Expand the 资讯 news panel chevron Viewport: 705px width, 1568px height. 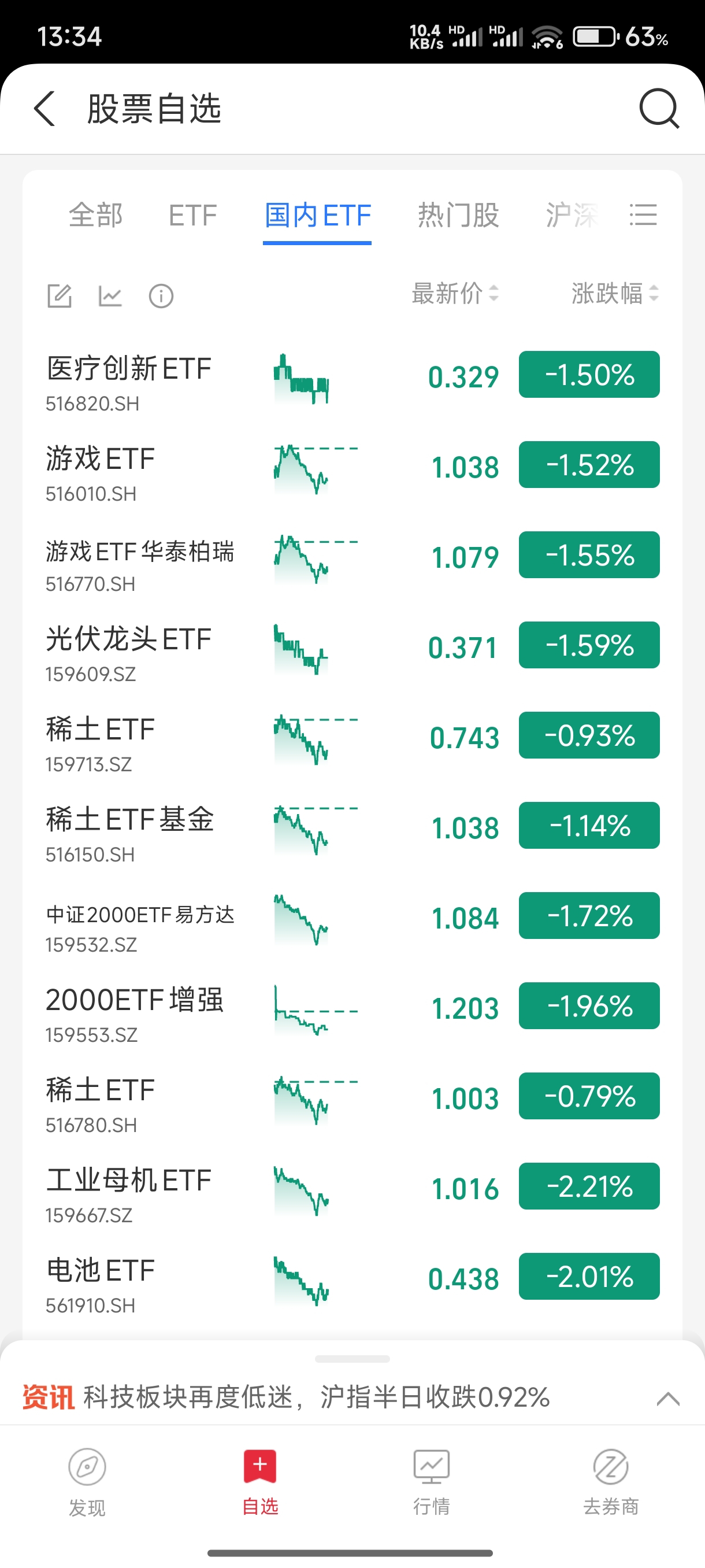click(668, 1398)
